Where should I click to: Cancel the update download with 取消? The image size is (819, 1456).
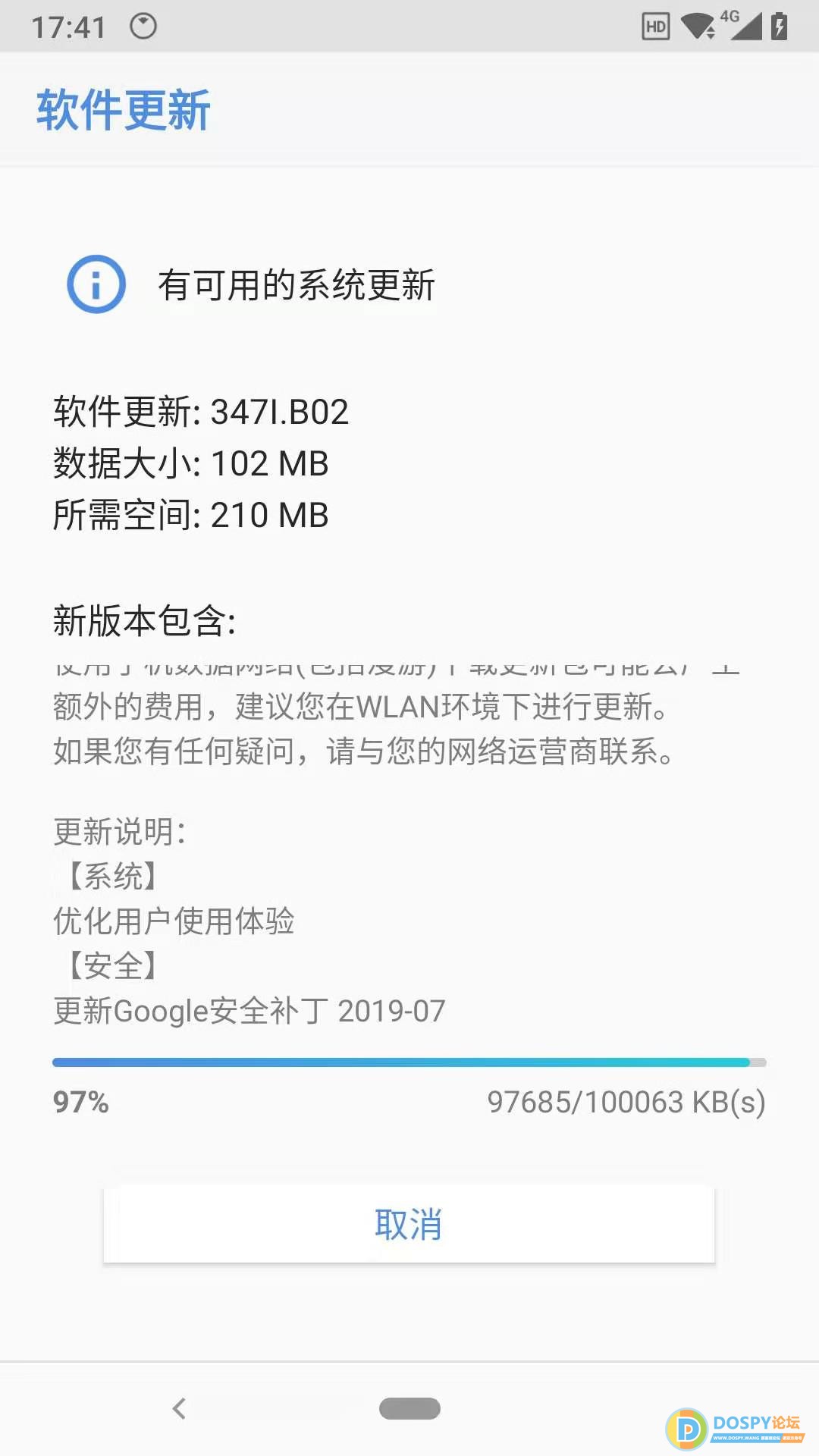click(409, 1224)
